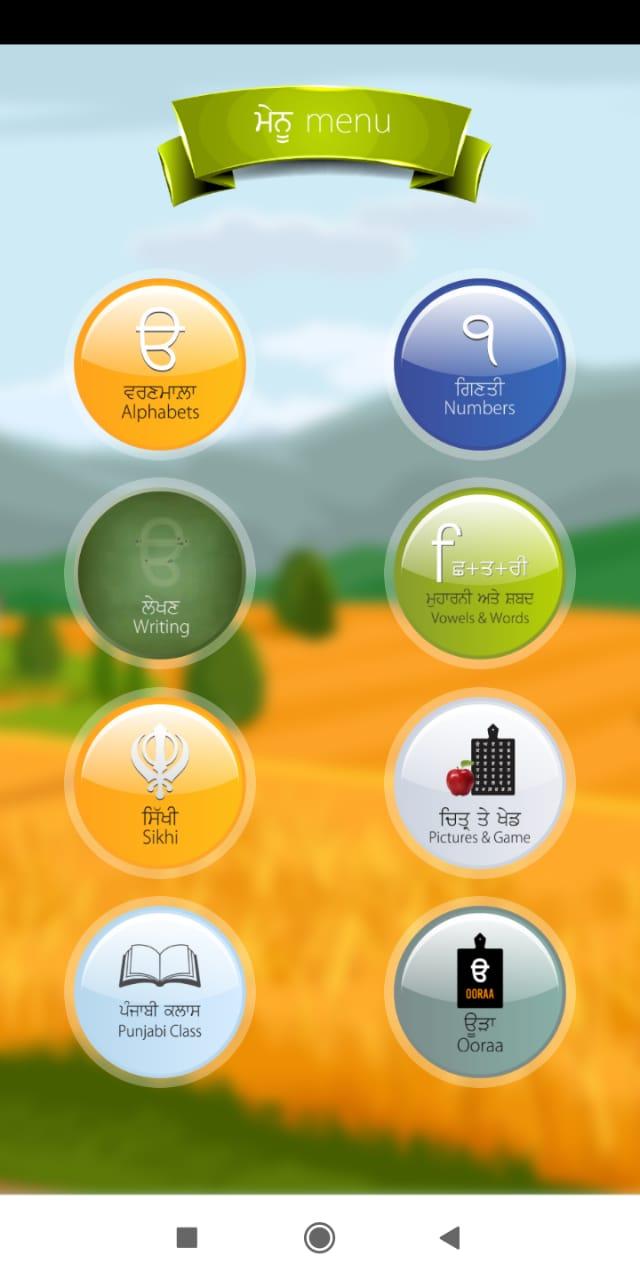Viewport: 640px width, 1280px height.
Task: Open the Alphabets section
Action: 160,364
